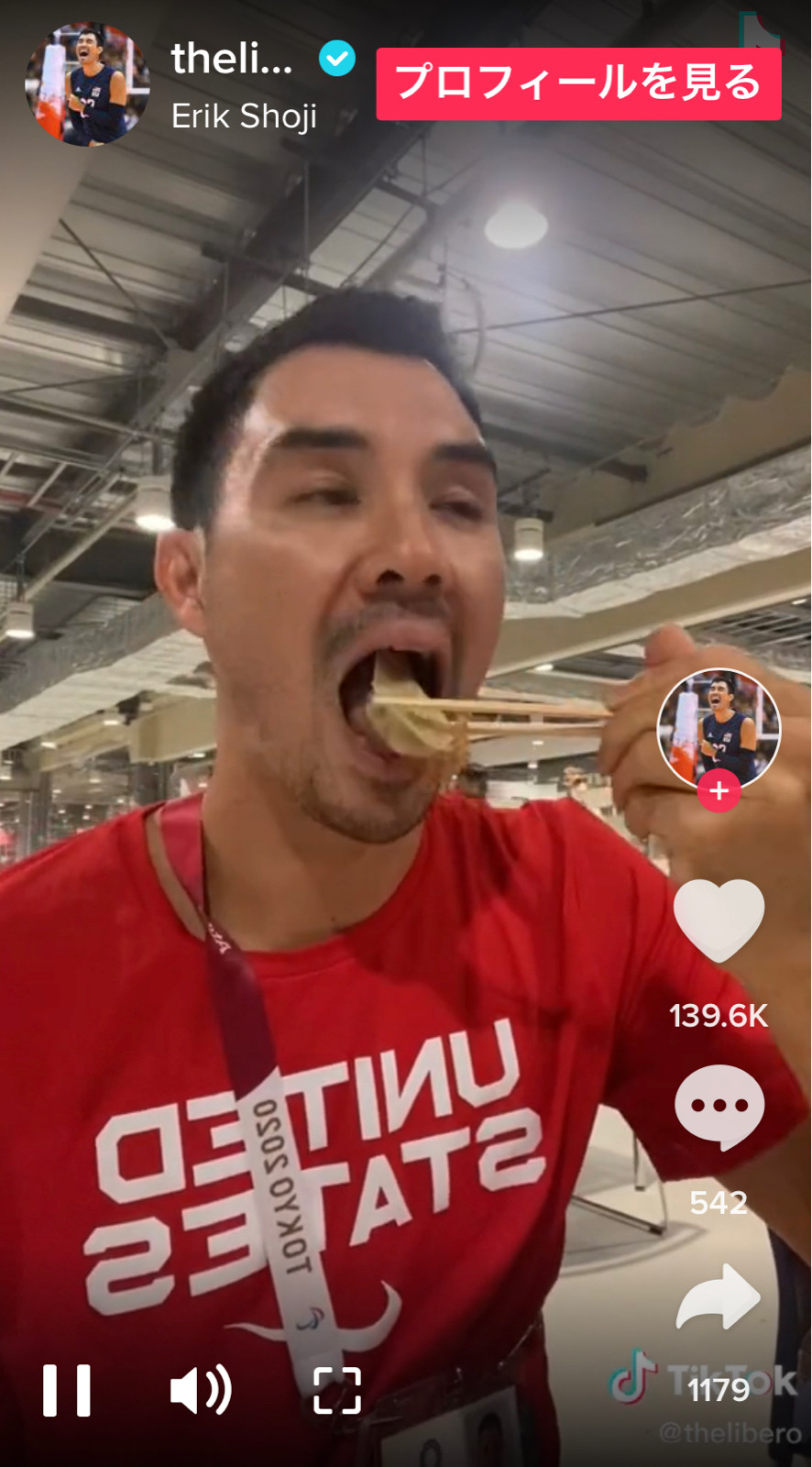Tap the プロフィールを見る button
The image size is (812, 1467).
pos(578,83)
